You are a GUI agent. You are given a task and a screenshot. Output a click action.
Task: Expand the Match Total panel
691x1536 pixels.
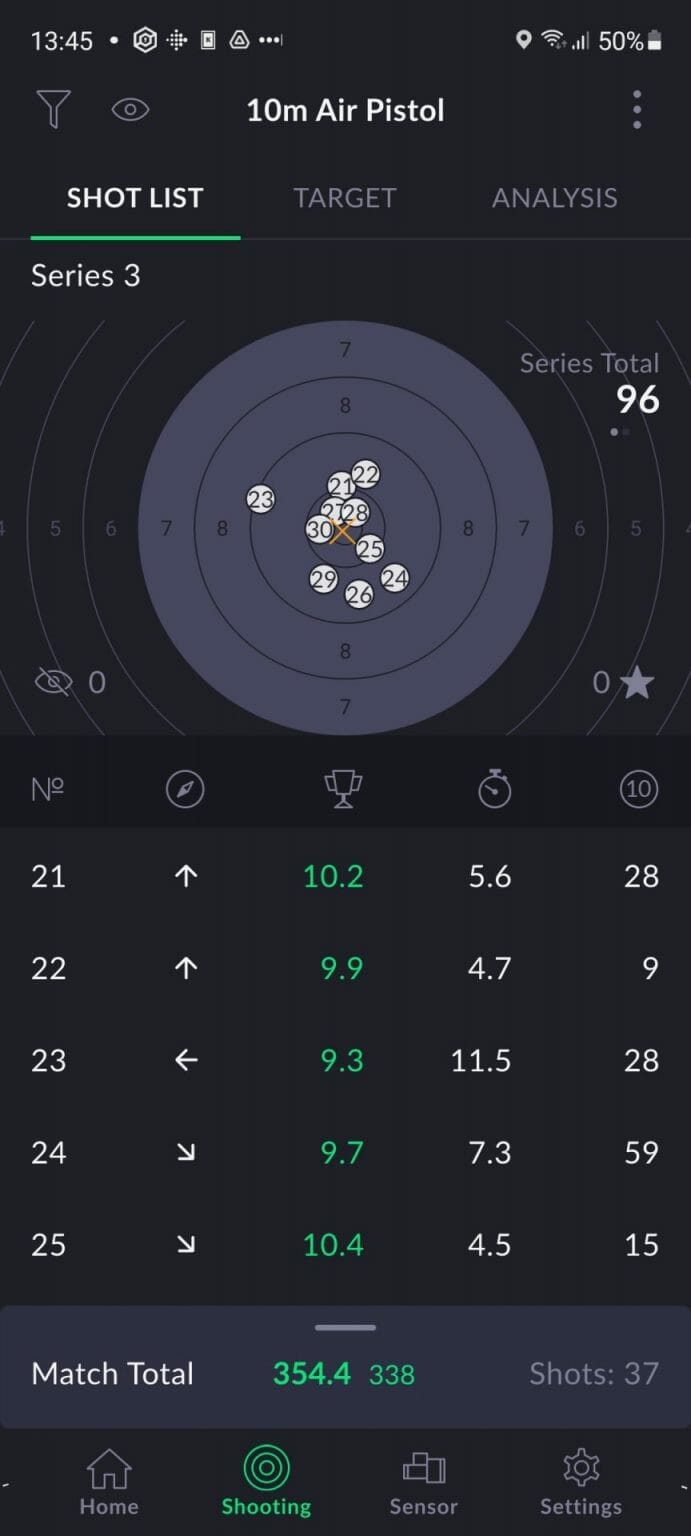(345, 1328)
